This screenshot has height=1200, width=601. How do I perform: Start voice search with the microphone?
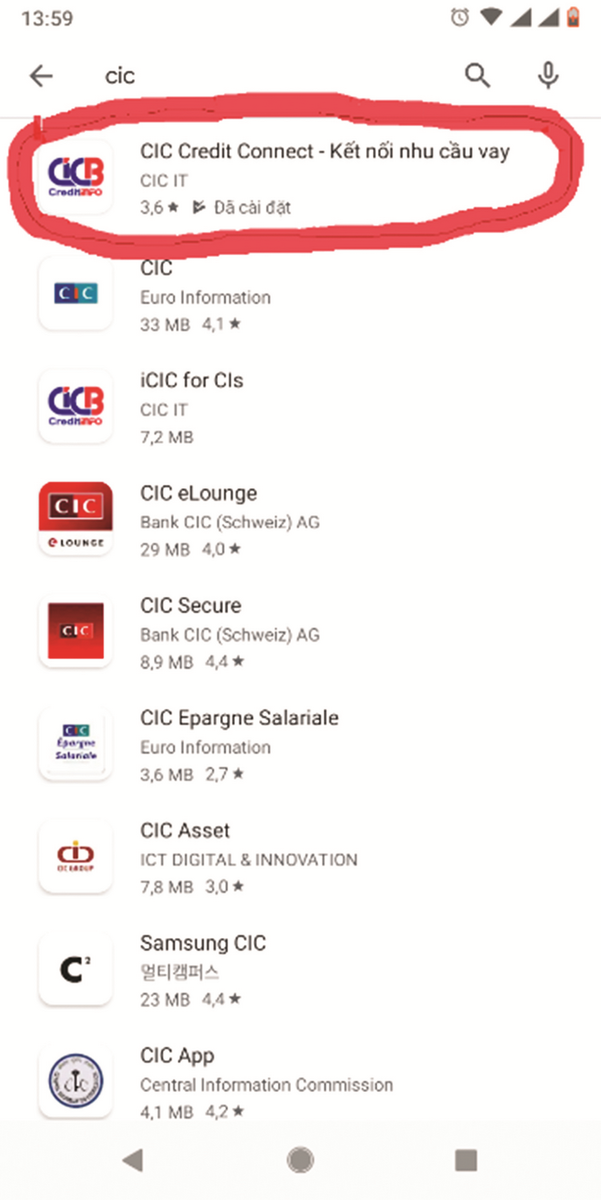pyautogui.click(x=548, y=75)
